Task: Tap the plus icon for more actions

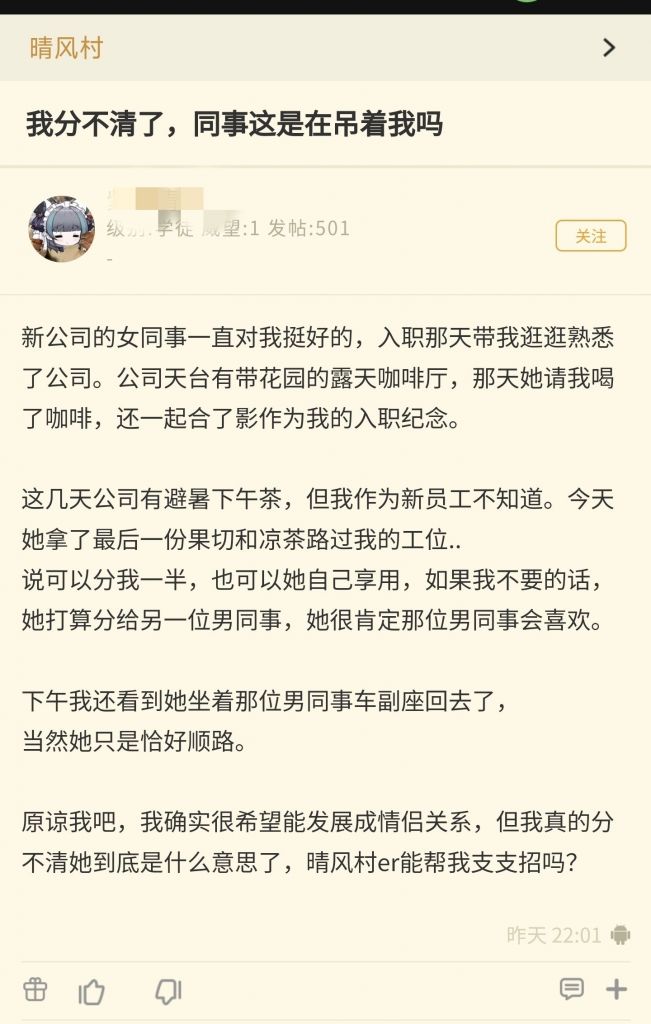Action: point(616,989)
